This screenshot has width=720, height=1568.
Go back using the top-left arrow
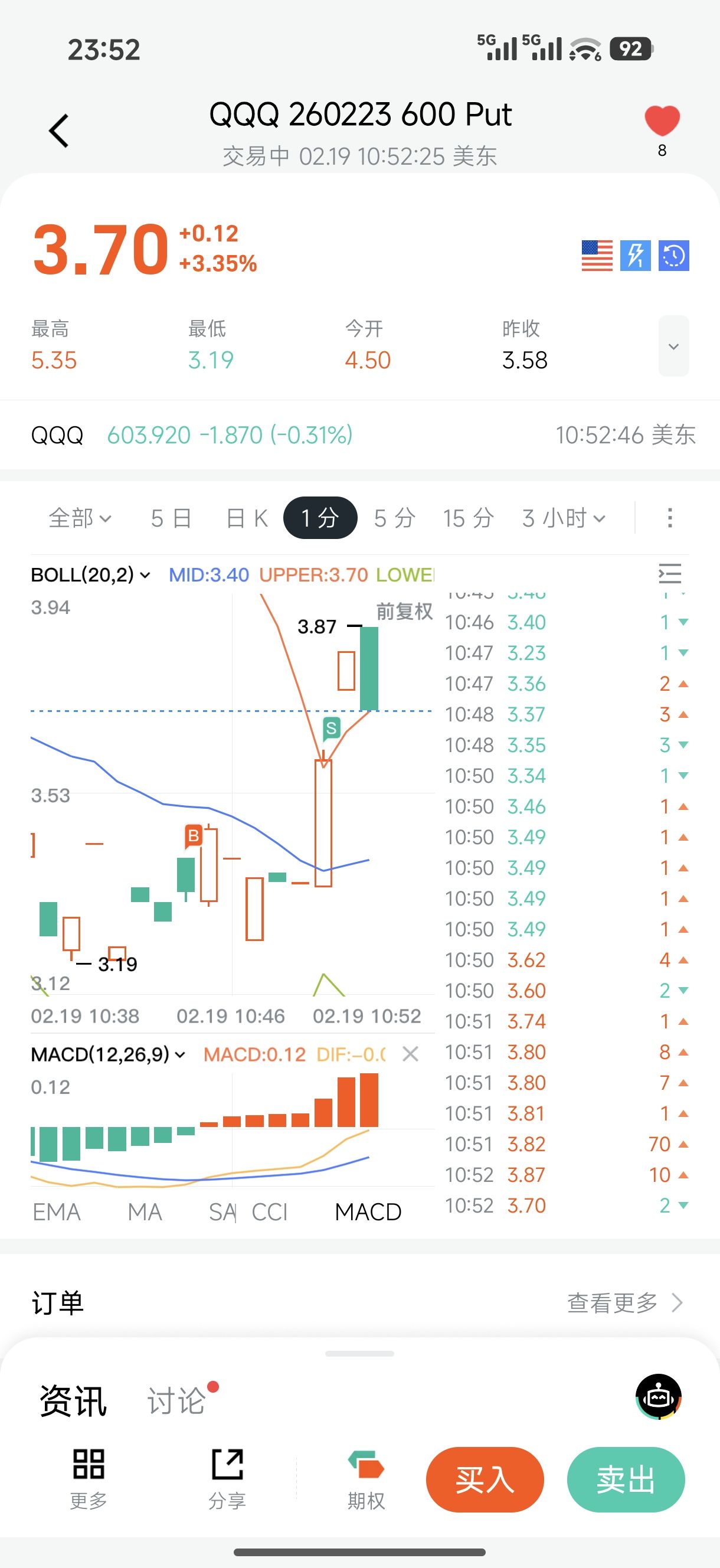(x=59, y=131)
